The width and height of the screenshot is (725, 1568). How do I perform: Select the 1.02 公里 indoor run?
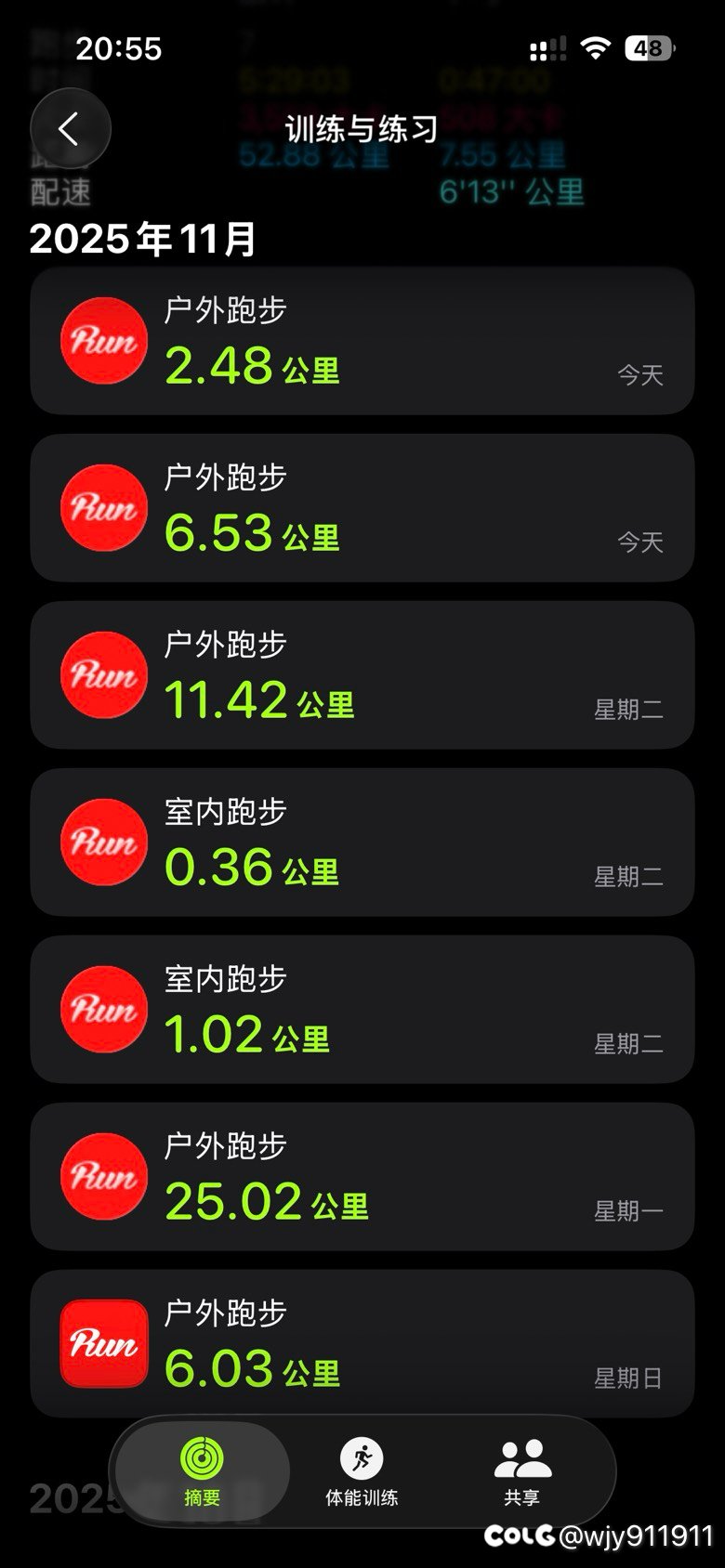[x=362, y=1010]
